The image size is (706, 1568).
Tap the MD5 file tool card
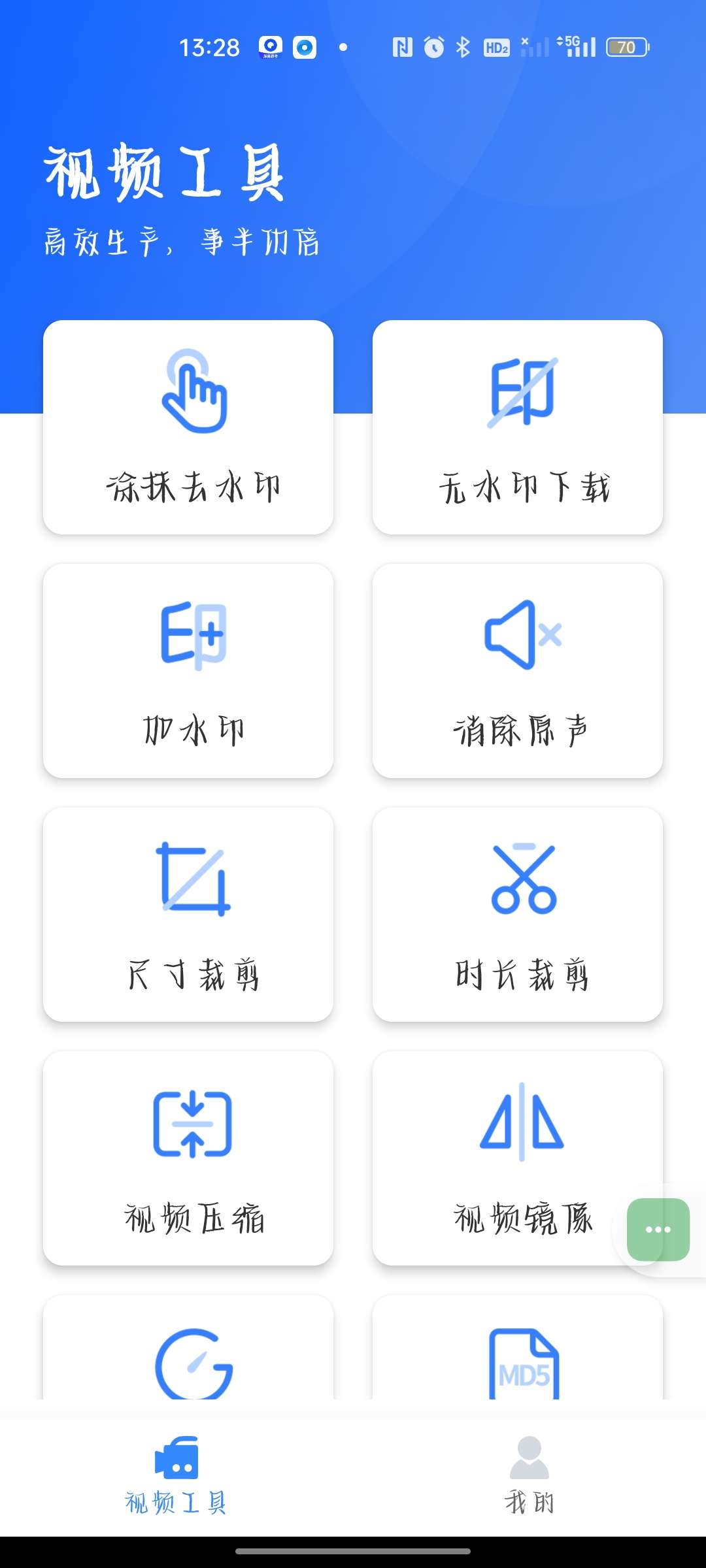pos(518,1347)
